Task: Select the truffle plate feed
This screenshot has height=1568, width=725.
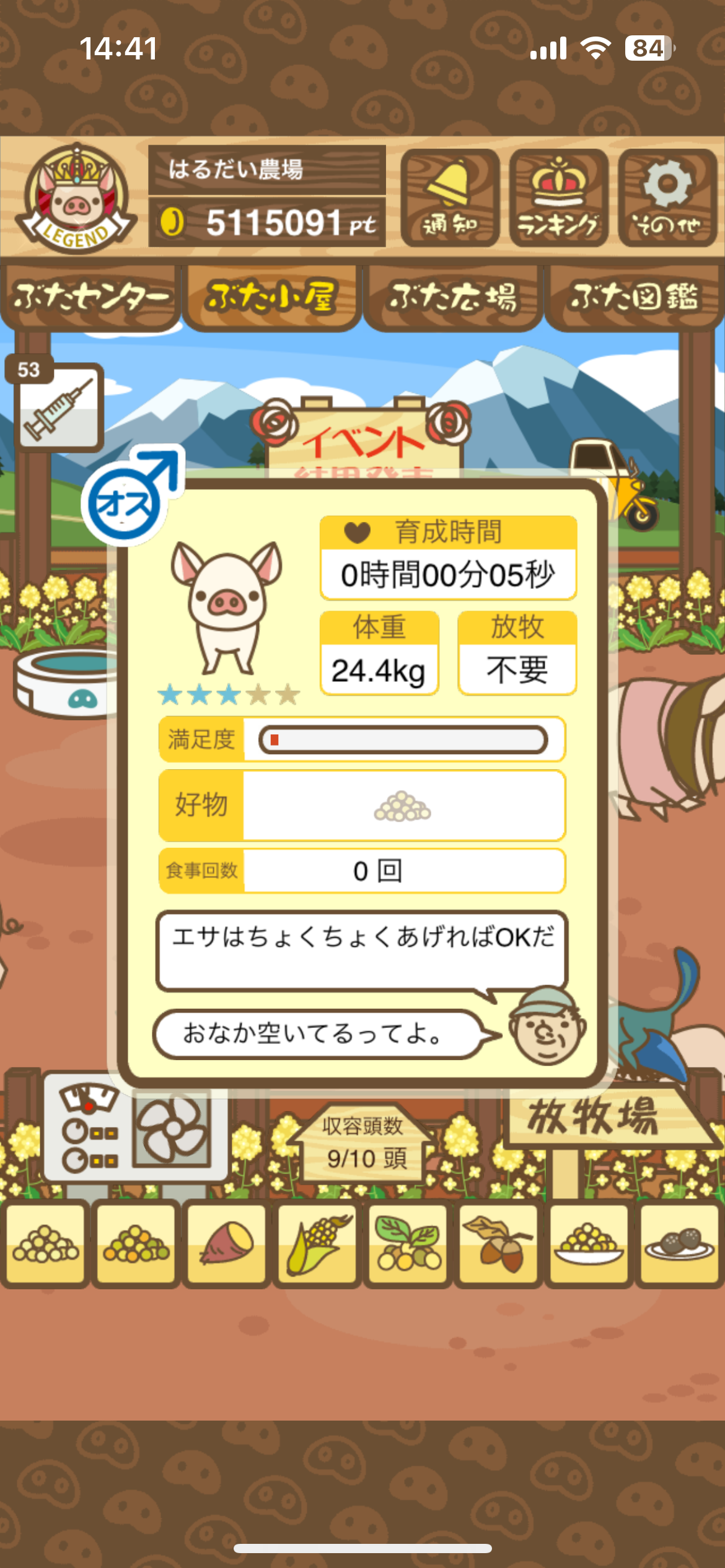Action: [x=680, y=1244]
